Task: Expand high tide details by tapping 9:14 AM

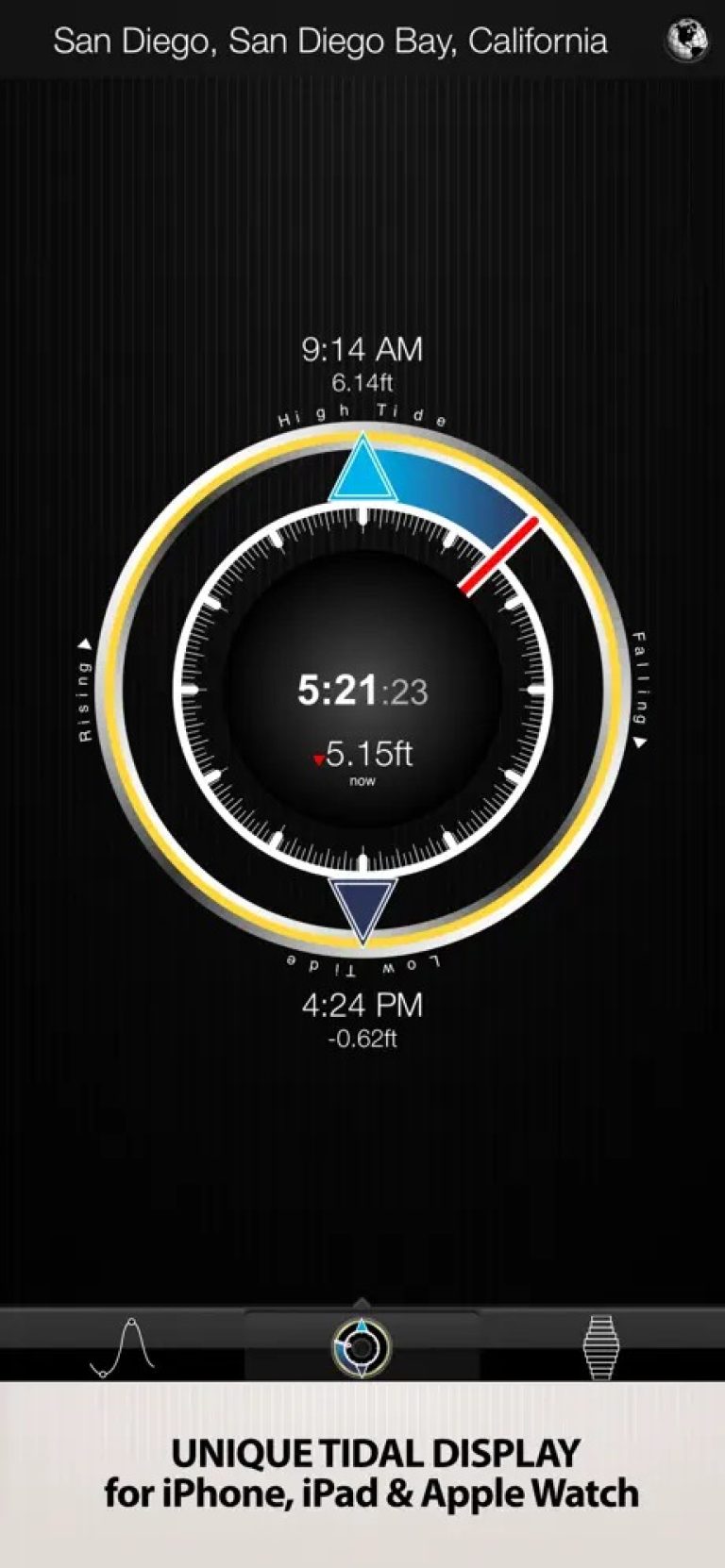Action: (x=363, y=348)
